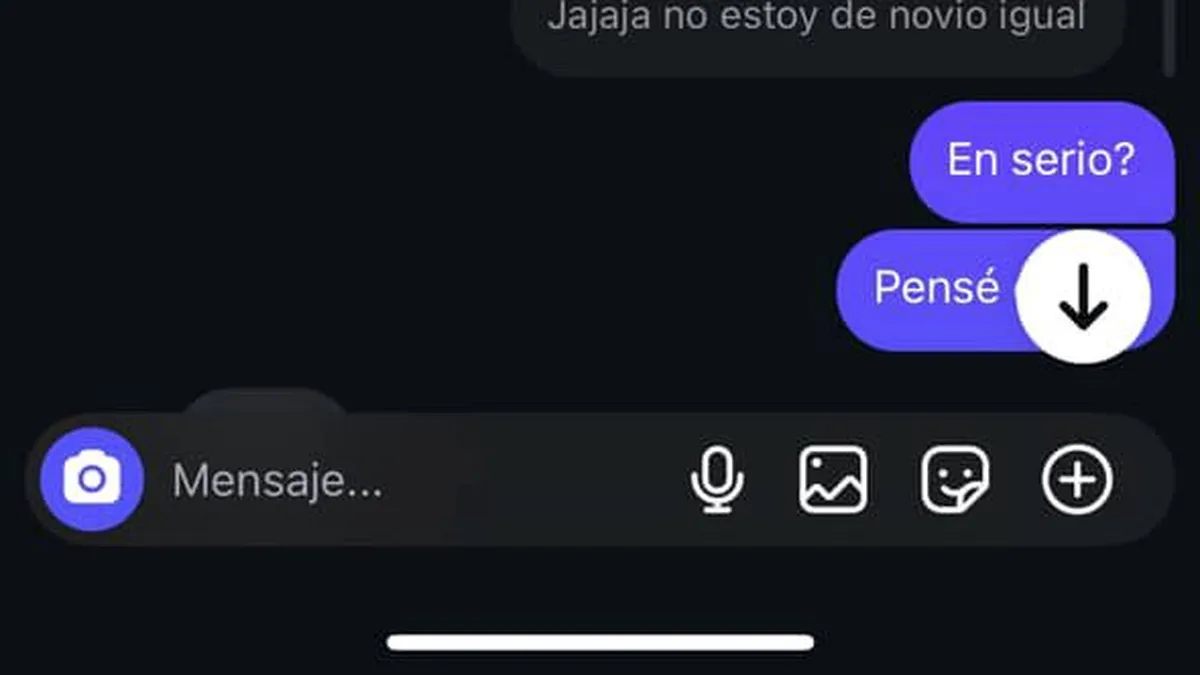Open the photo gallery picker
Viewport: 1200px width, 675px height.
(833, 480)
